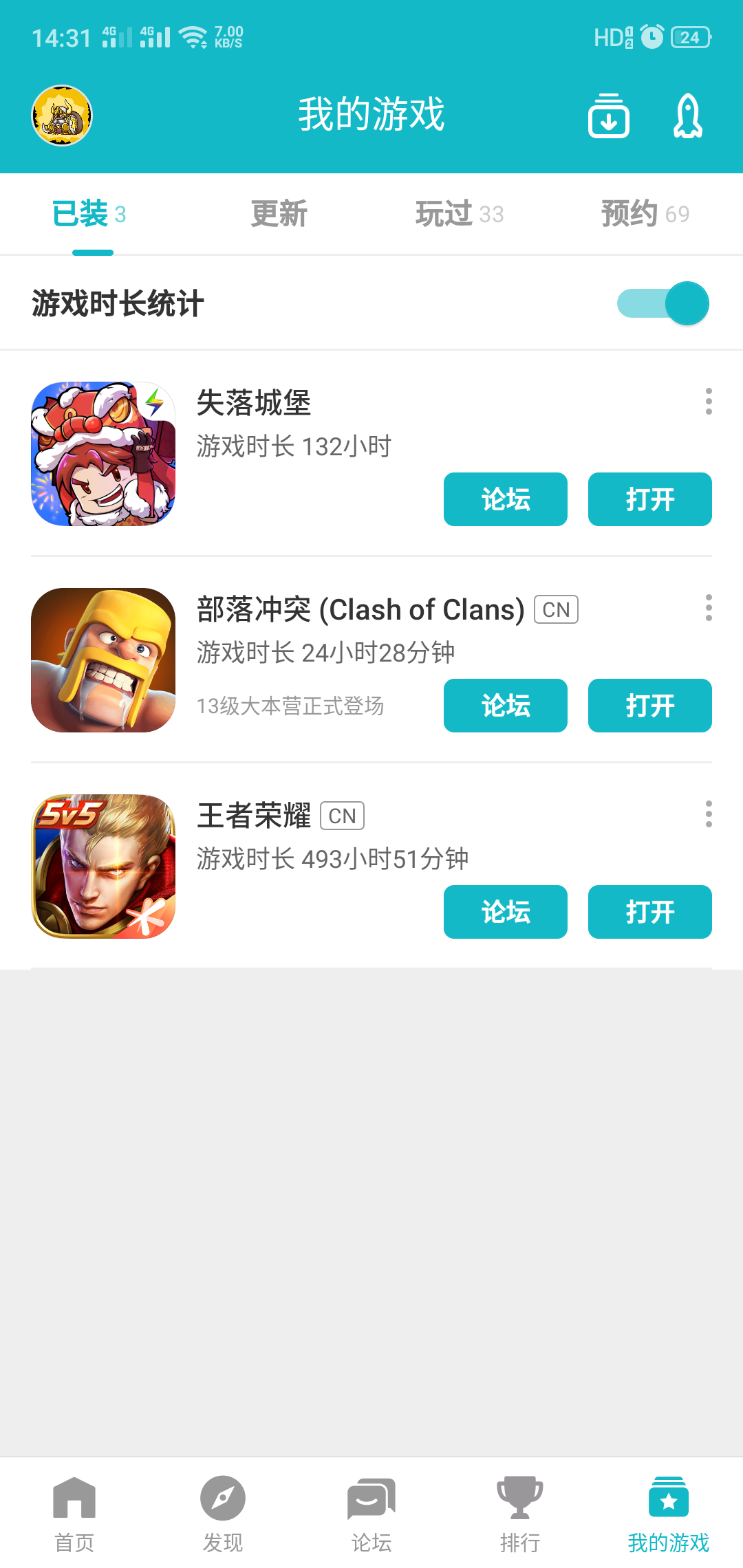Viewport: 743px width, 1568px height.
Task: Visit the 王者荣耀 forum
Action: (506, 912)
